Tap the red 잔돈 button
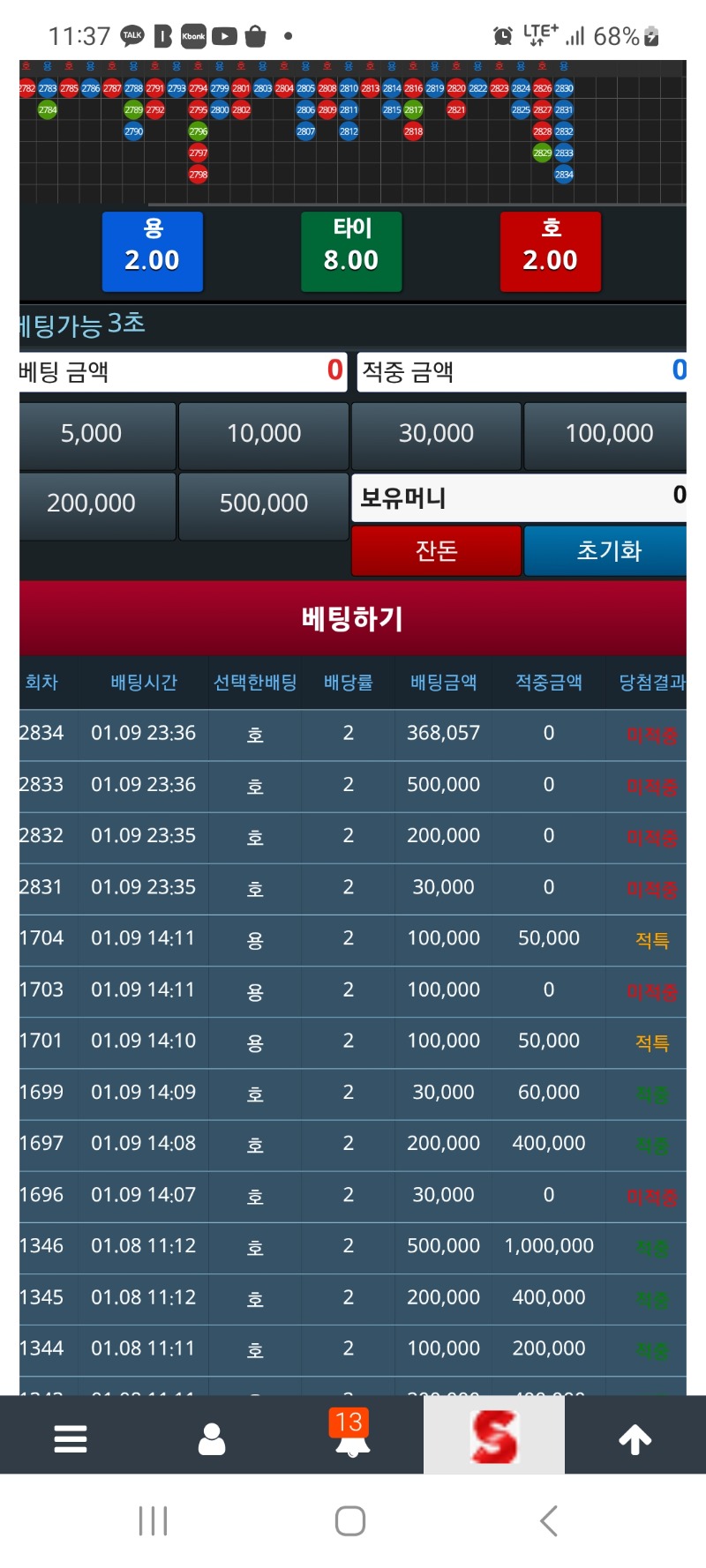706x1568 pixels. coord(436,551)
